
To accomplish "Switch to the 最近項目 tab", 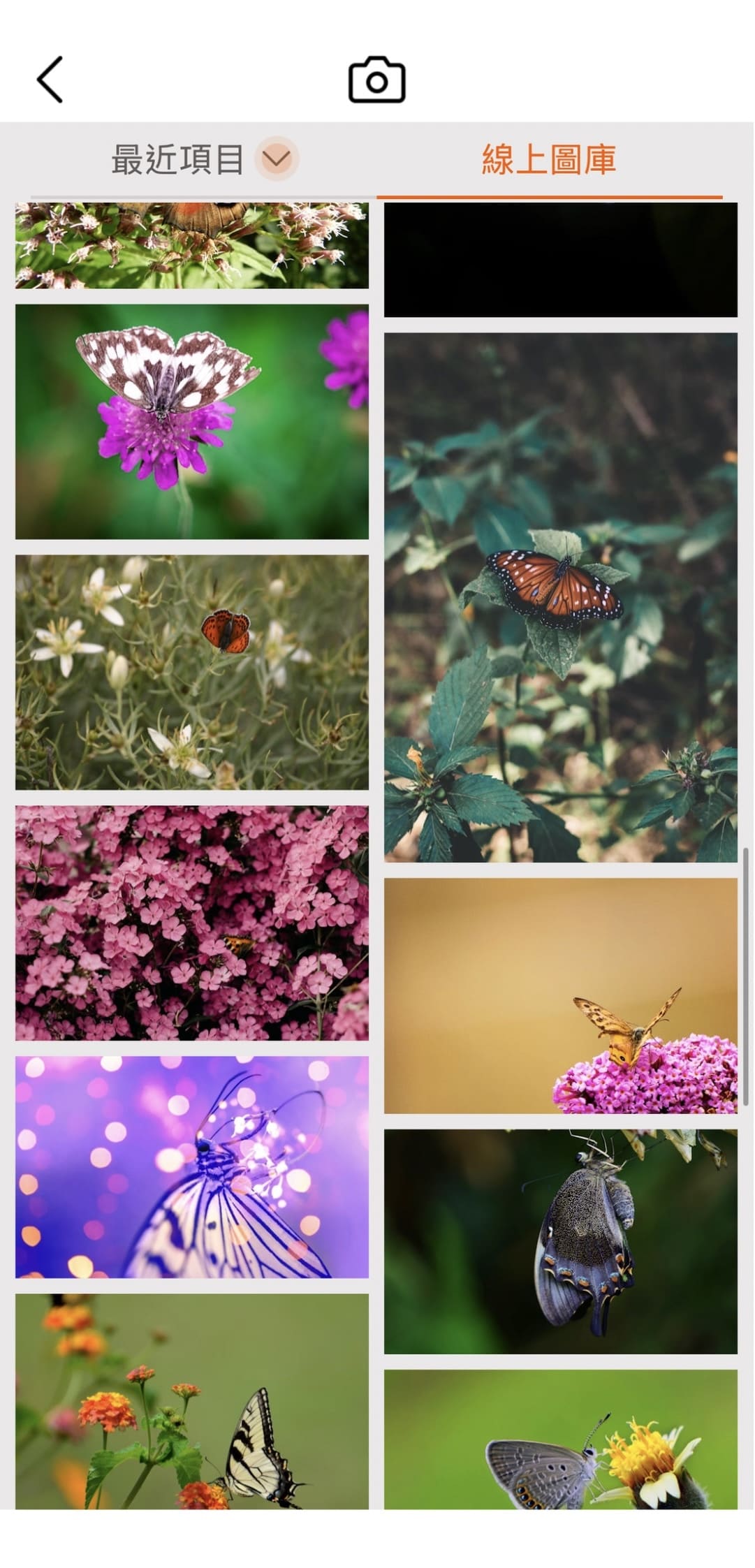I will coord(177,159).
